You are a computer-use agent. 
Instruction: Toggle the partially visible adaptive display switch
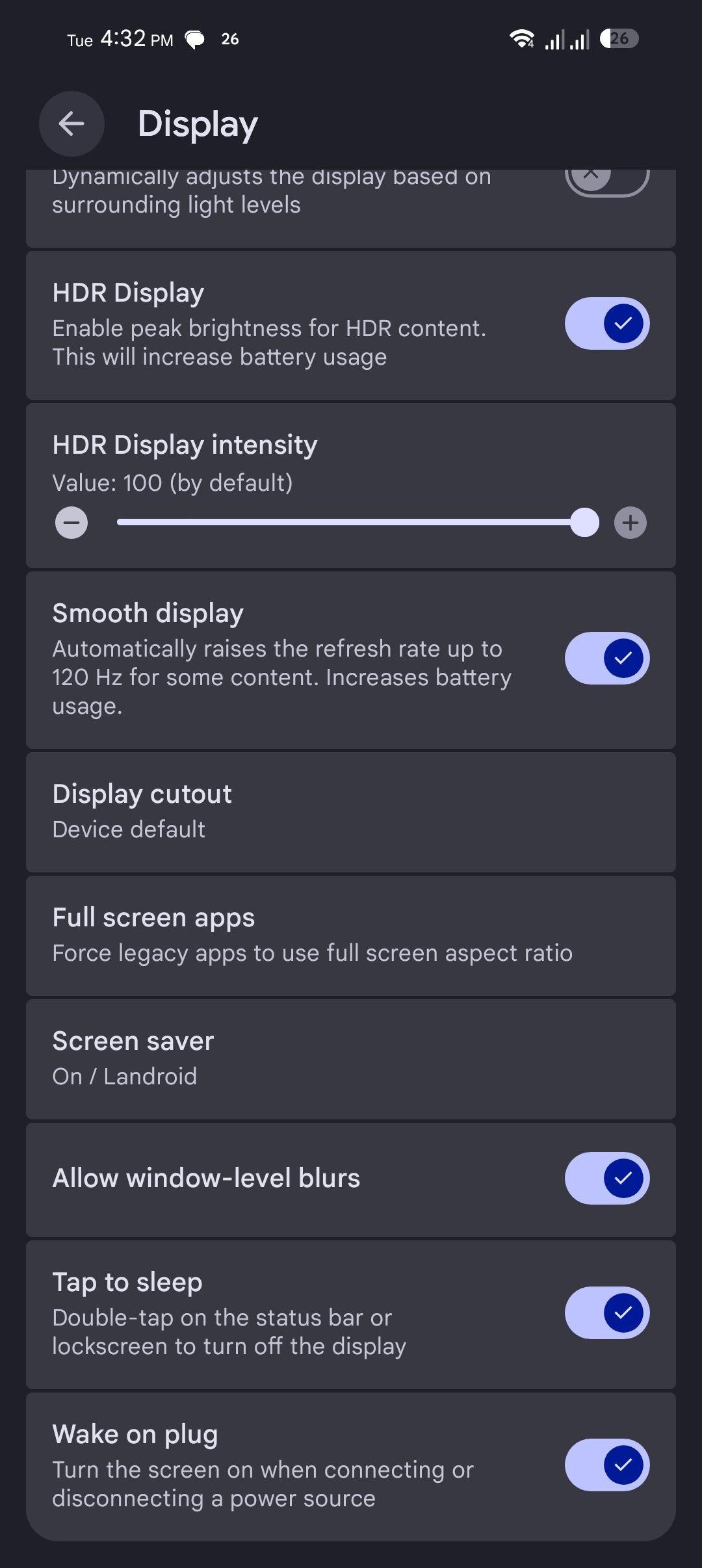click(607, 182)
